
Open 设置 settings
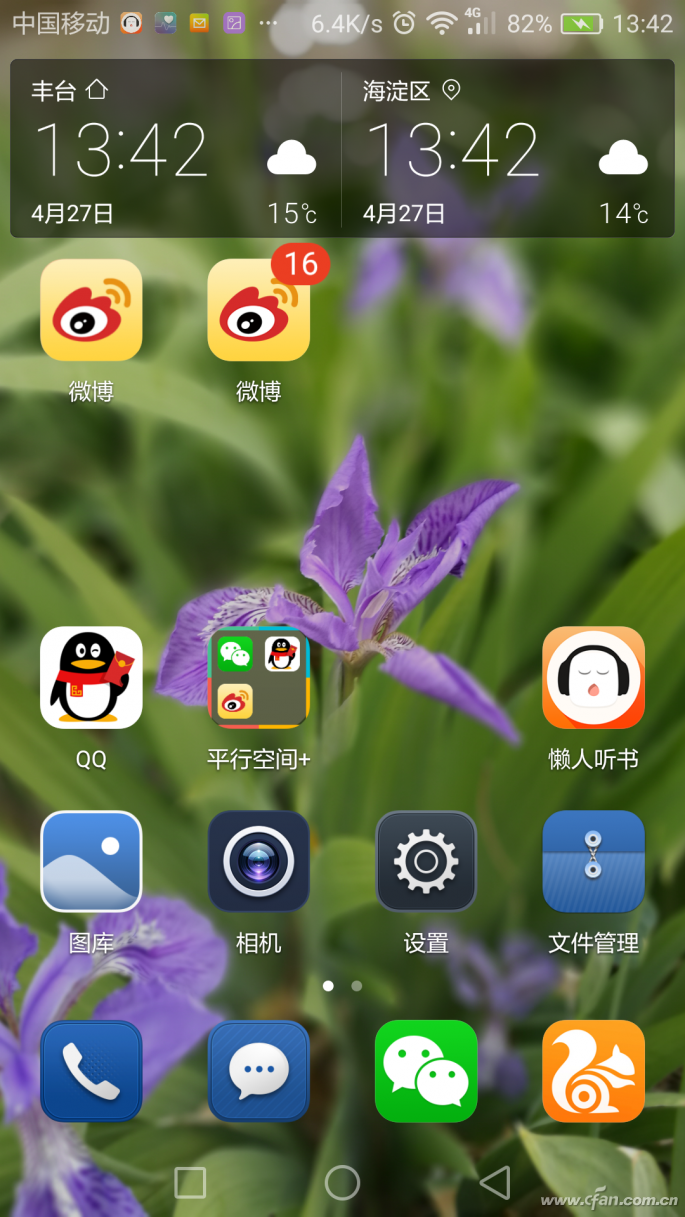(x=426, y=861)
